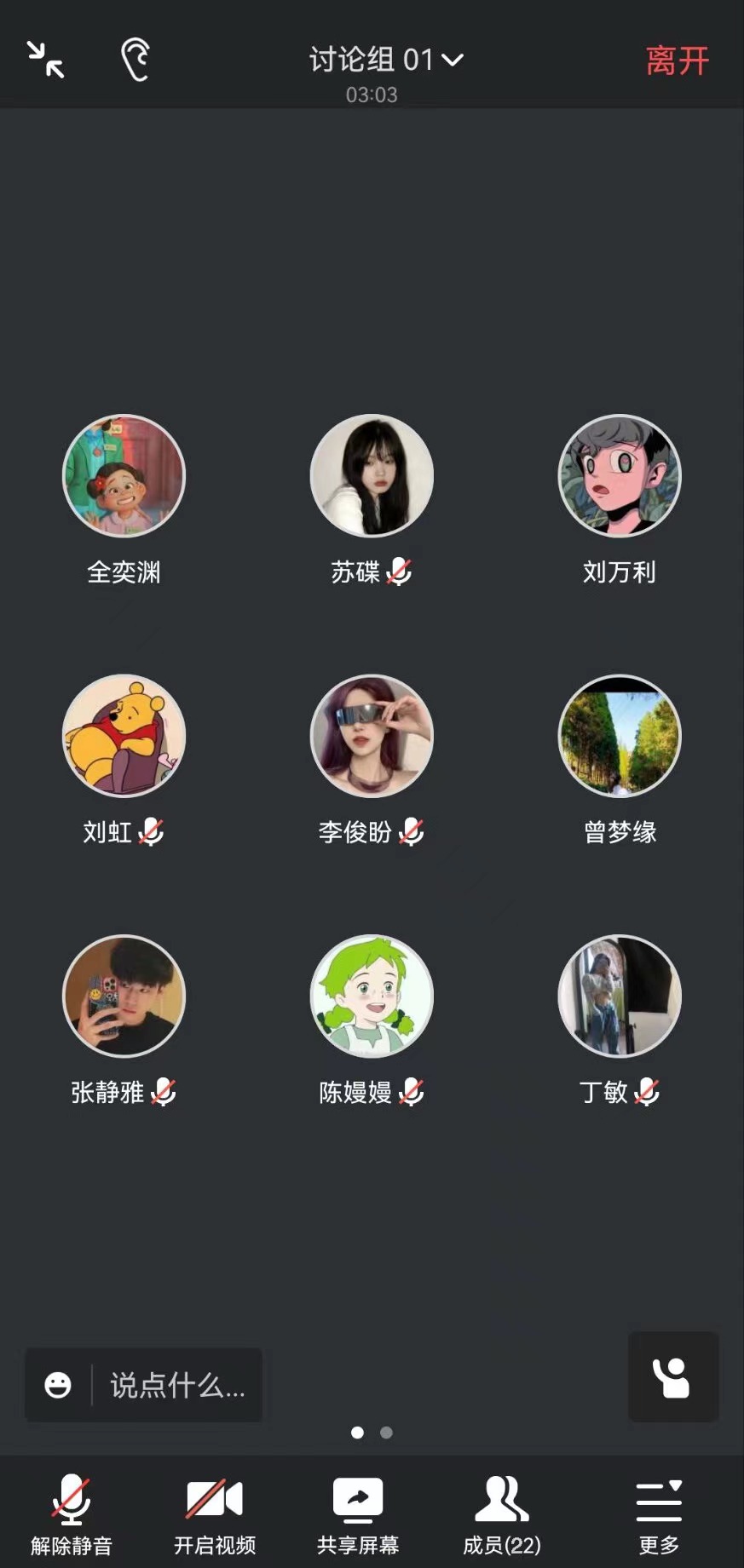The image size is (744, 1568).
Task: Open the 成员(22) members list
Action: coord(501,1514)
